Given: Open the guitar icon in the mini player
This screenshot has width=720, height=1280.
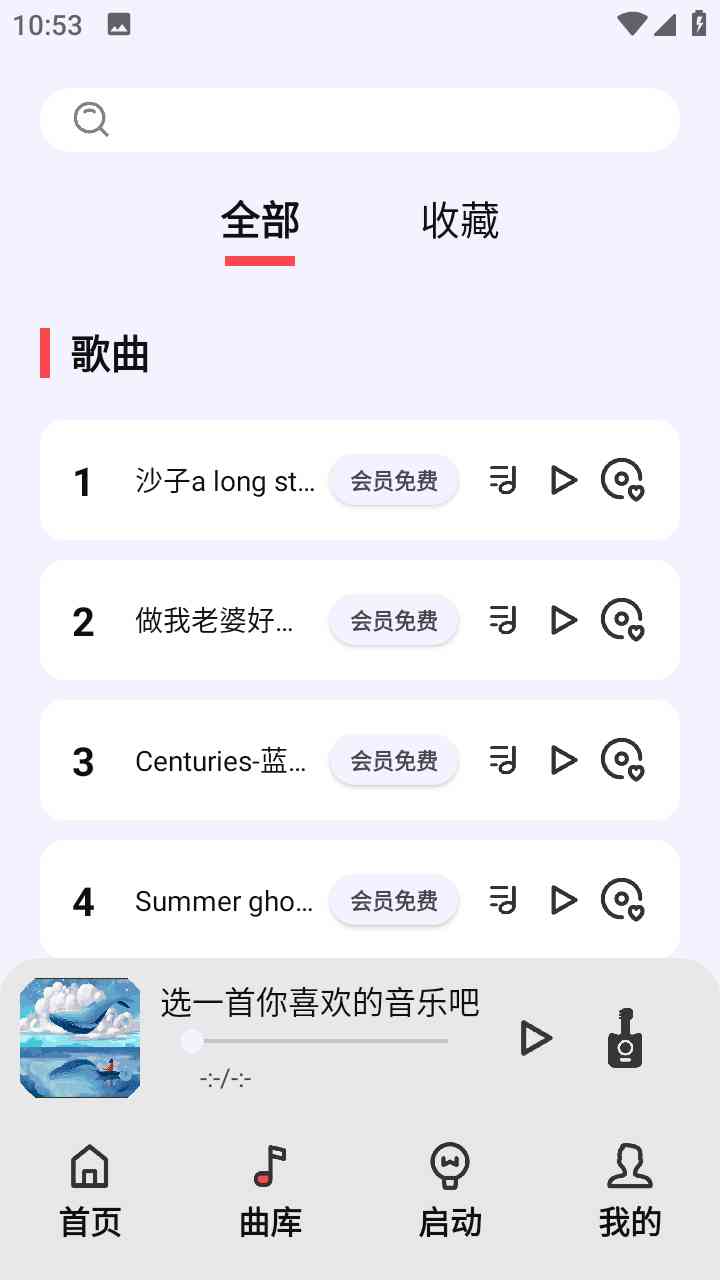Looking at the screenshot, I should click(625, 1038).
